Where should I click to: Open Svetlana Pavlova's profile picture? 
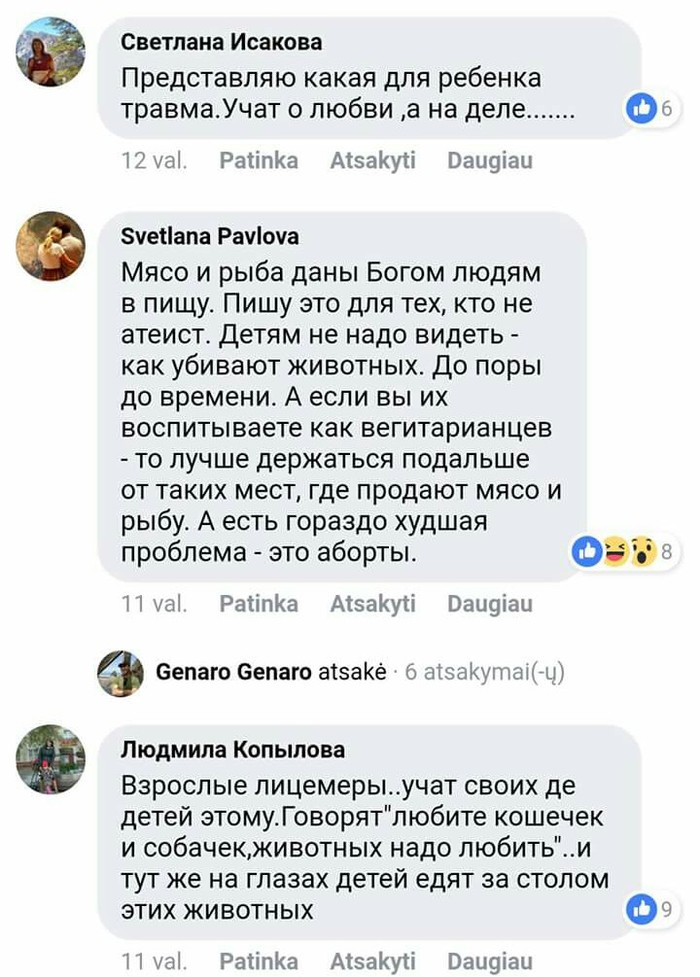[50, 244]
